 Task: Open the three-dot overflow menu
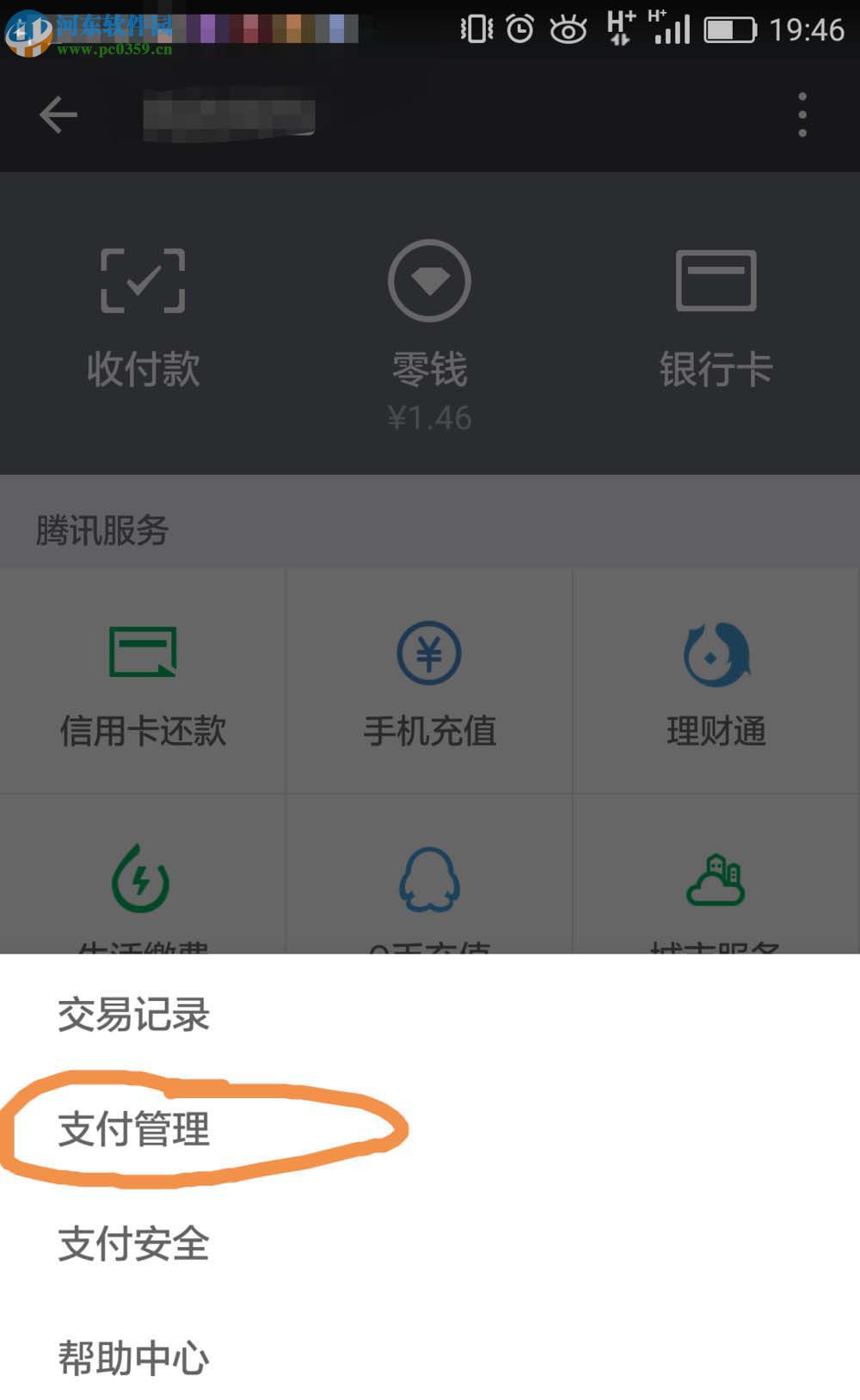(803, 114)
